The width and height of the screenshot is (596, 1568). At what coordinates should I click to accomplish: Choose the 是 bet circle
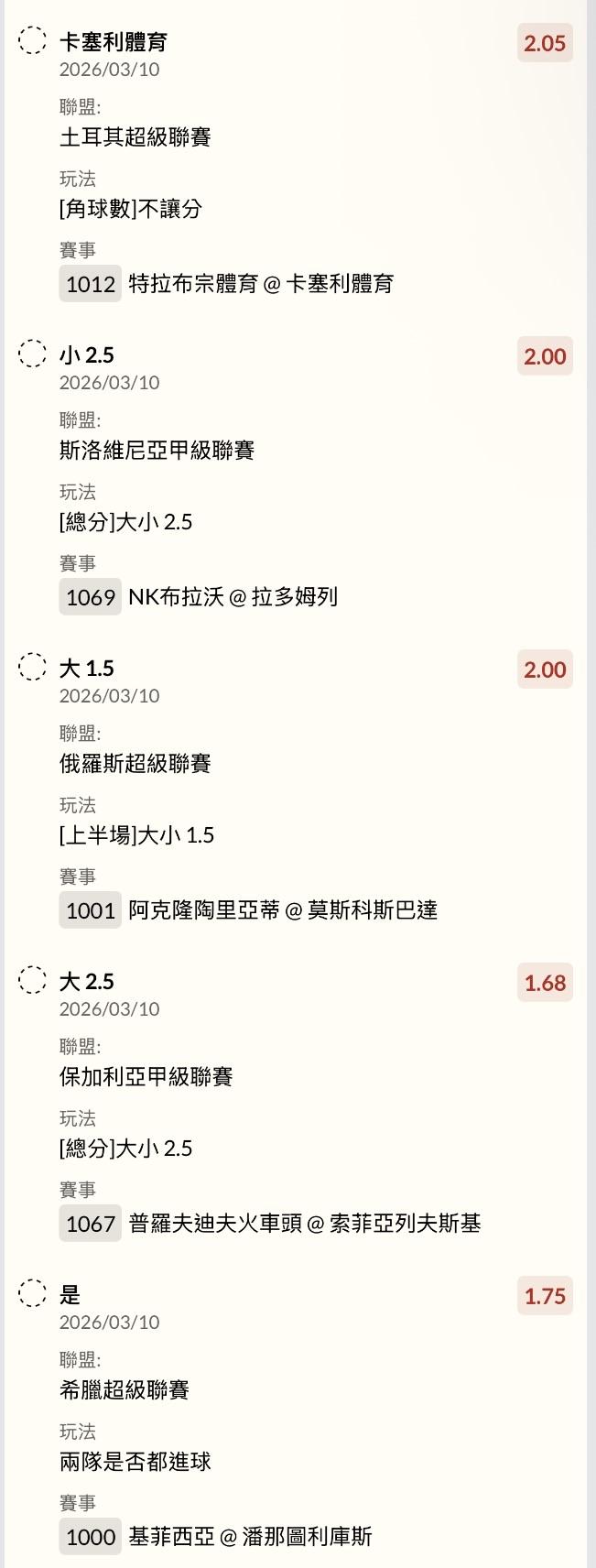(x=32, y=1294)
